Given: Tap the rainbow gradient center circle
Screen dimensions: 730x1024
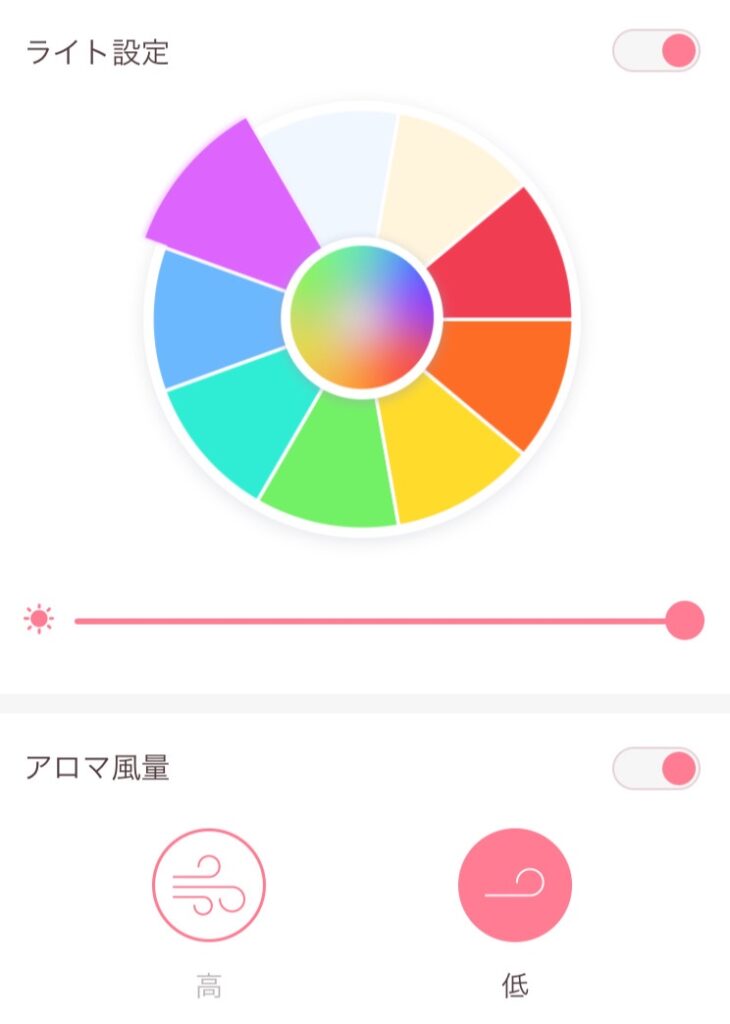Looking at the screenshot, I should [x=362, y=317].
